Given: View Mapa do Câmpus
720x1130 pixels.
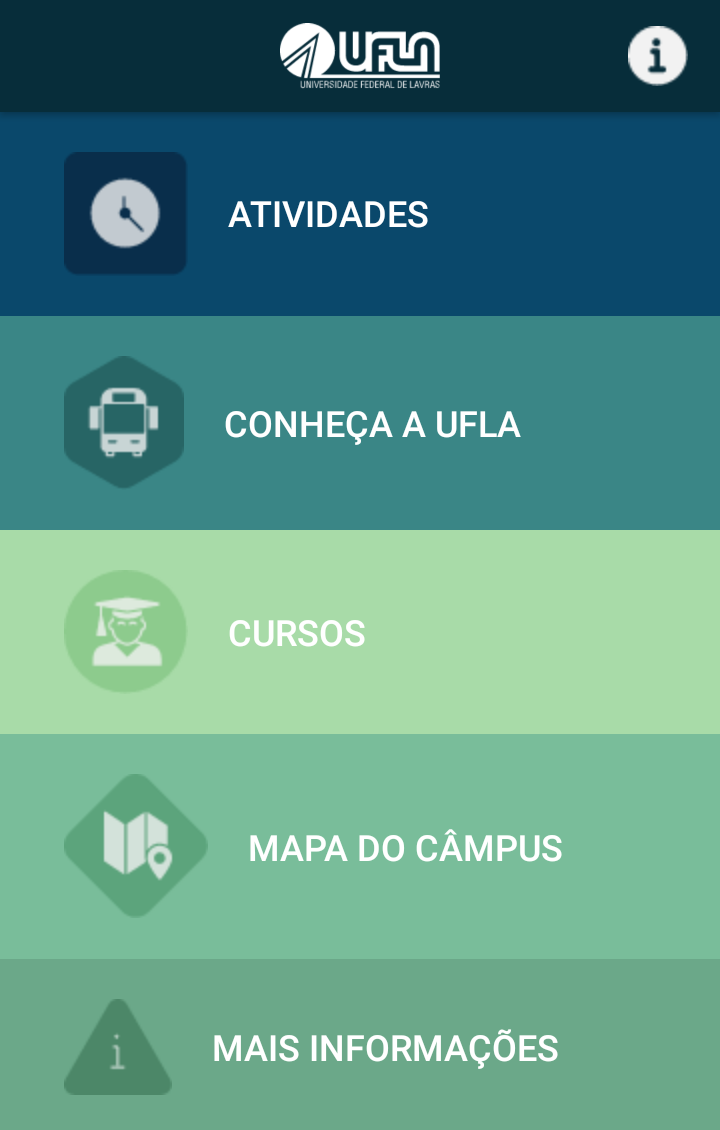Looking at the screenshot, I should coord(404,848).
